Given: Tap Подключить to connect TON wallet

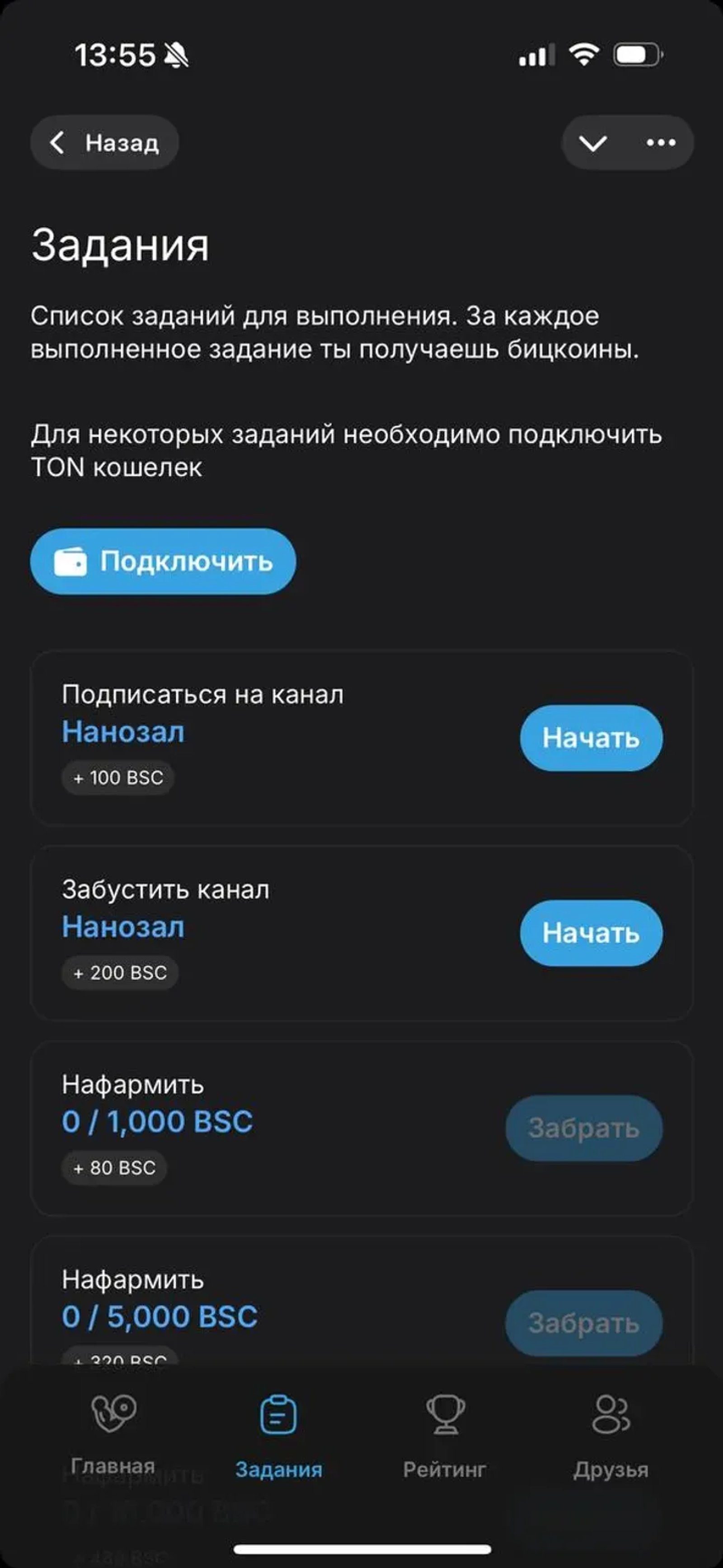Looking at the screenshot, I should click(x=163, y=561).
